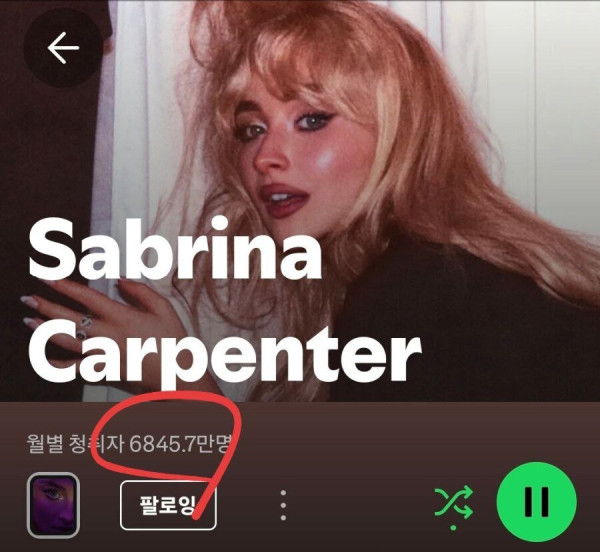Open the three-dot overflow menu
600x552 pixels.
click(284, 504)
